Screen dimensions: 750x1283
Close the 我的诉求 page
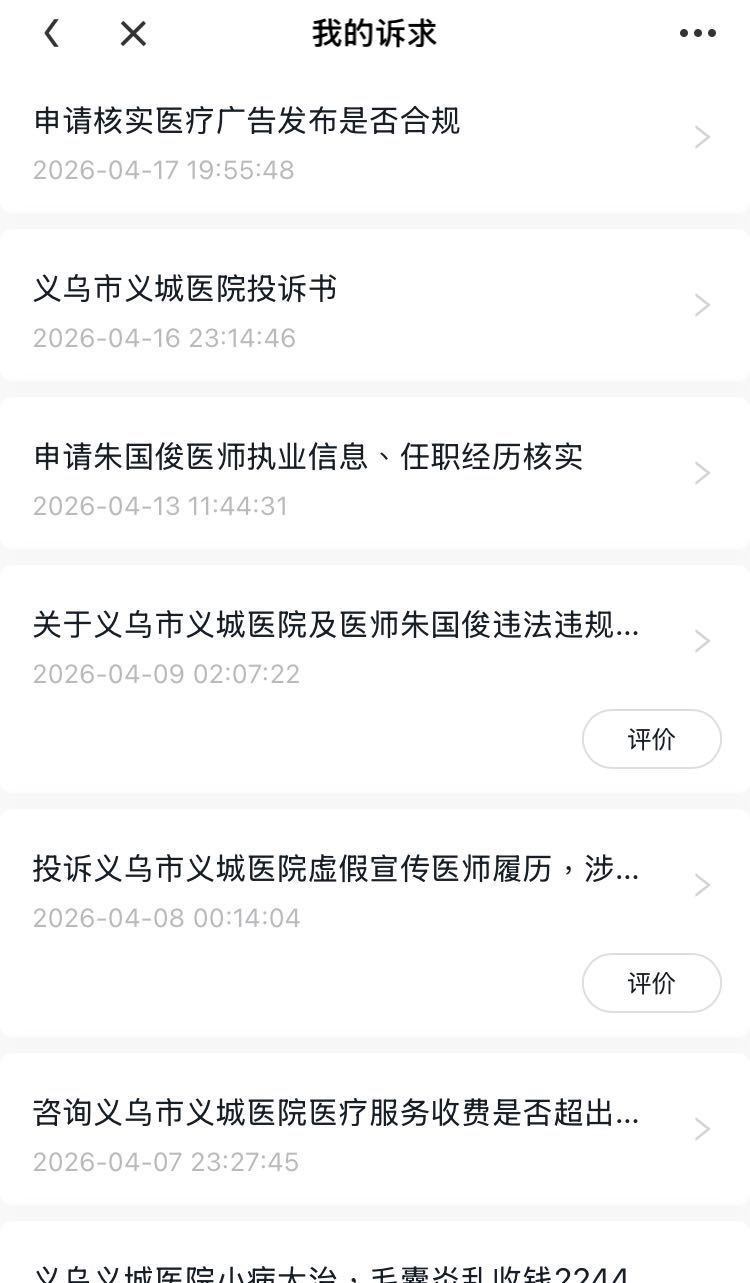coord(133,34)
